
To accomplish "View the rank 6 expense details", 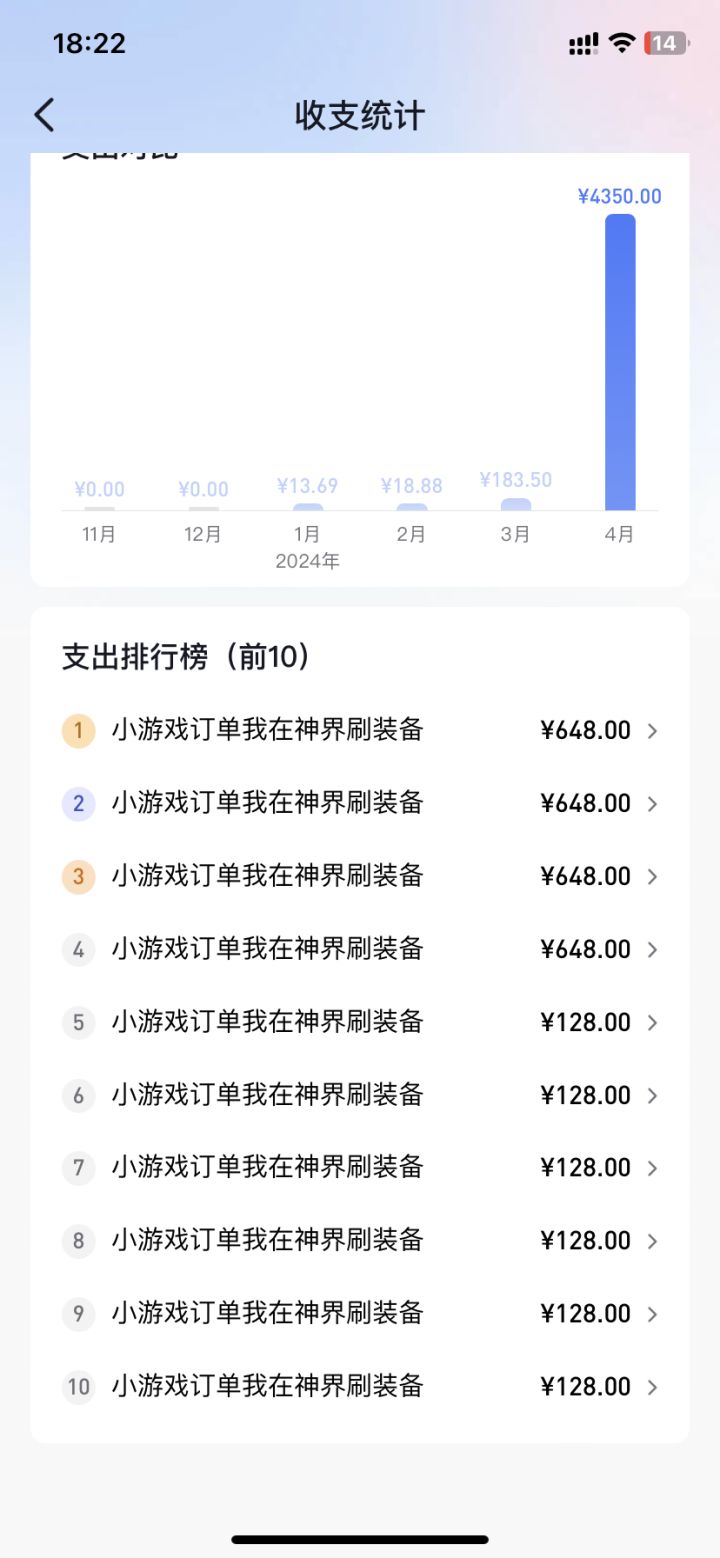I will pyautogui.click(x=360, y=1095).
